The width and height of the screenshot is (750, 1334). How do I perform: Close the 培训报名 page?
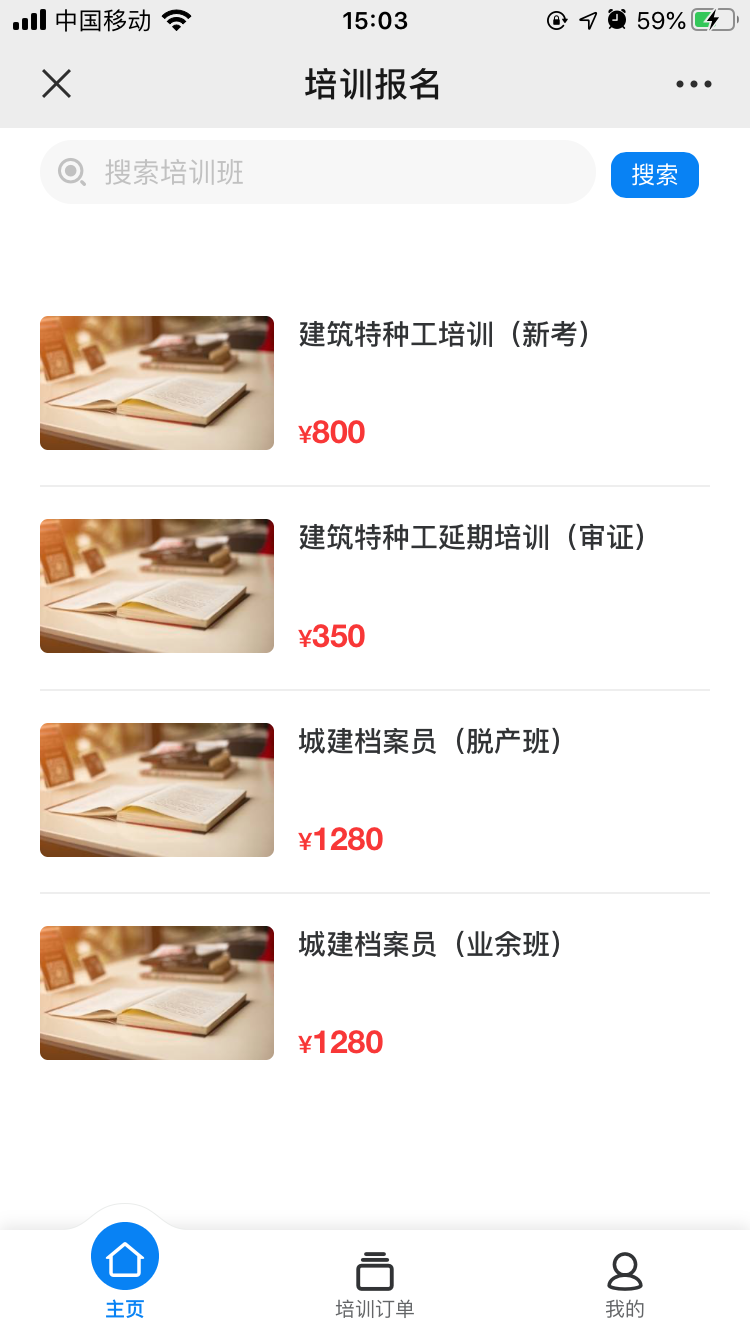pyautogui.click(x=56, y=84)
